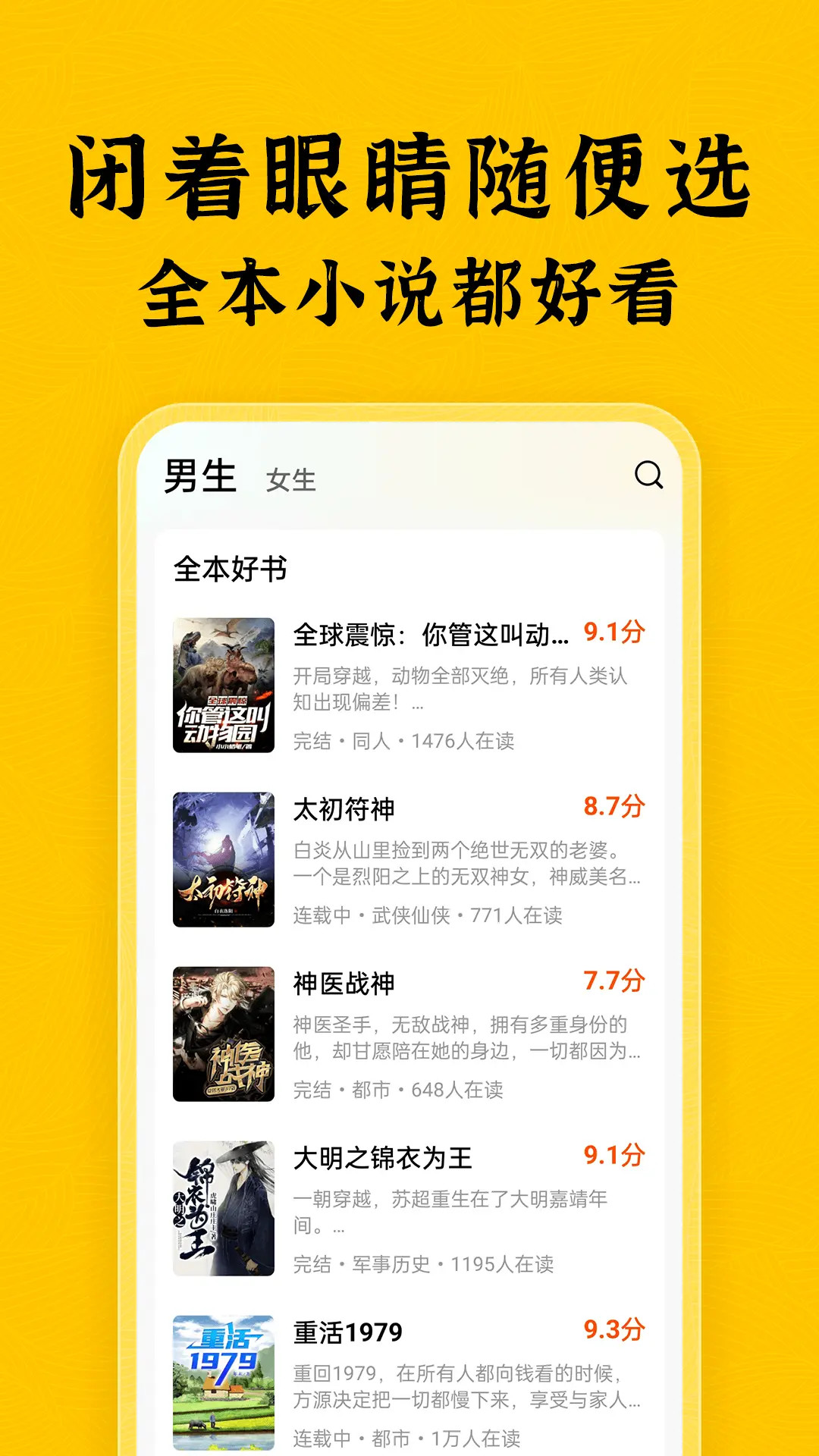This screenshot has height=1456, width=819.
Task: Tap the search magnifier icon
Action: [x=647, y=474]
